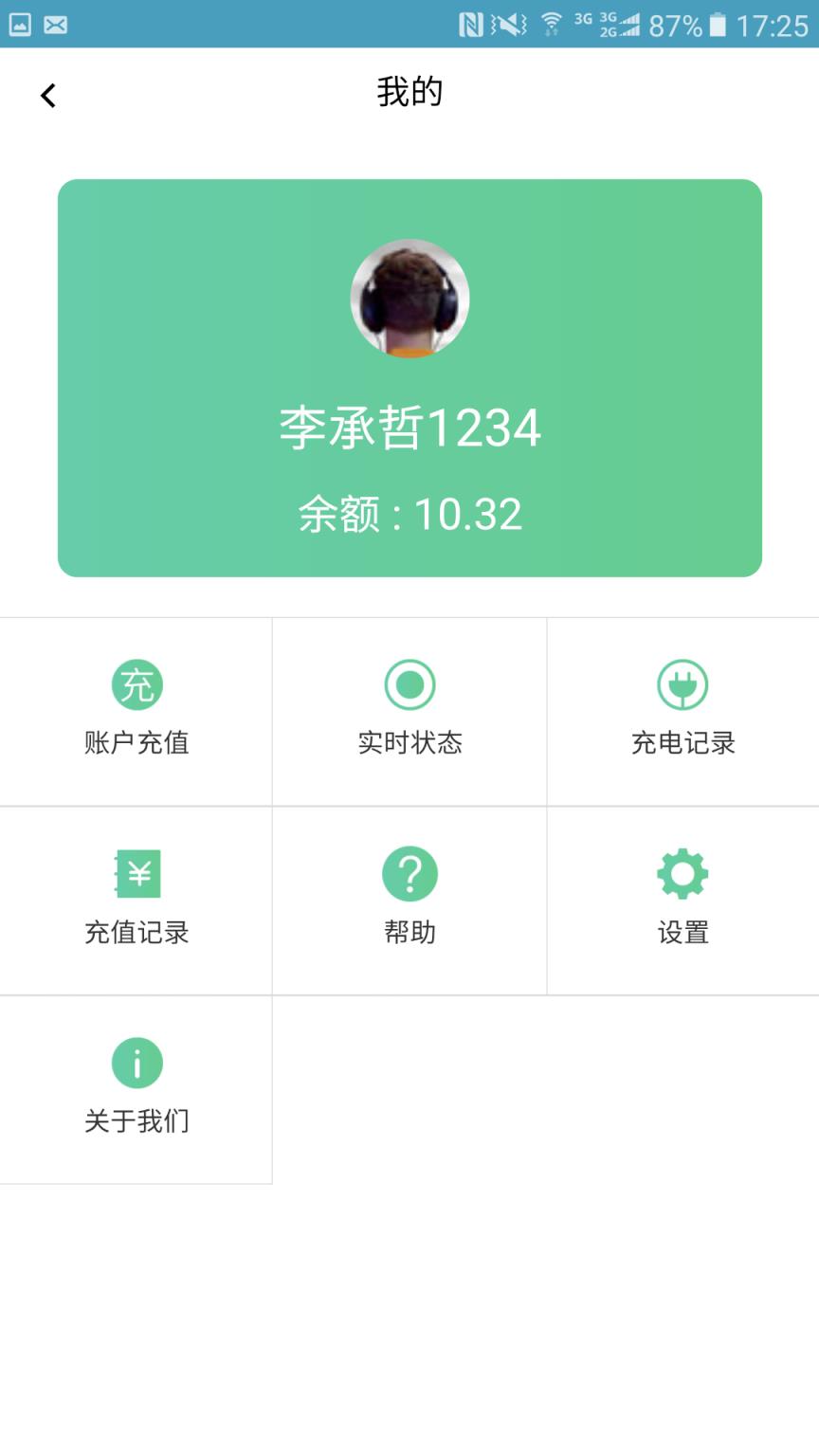
Task: Tap the 账户充值 recharge icon
Action: 136,684
